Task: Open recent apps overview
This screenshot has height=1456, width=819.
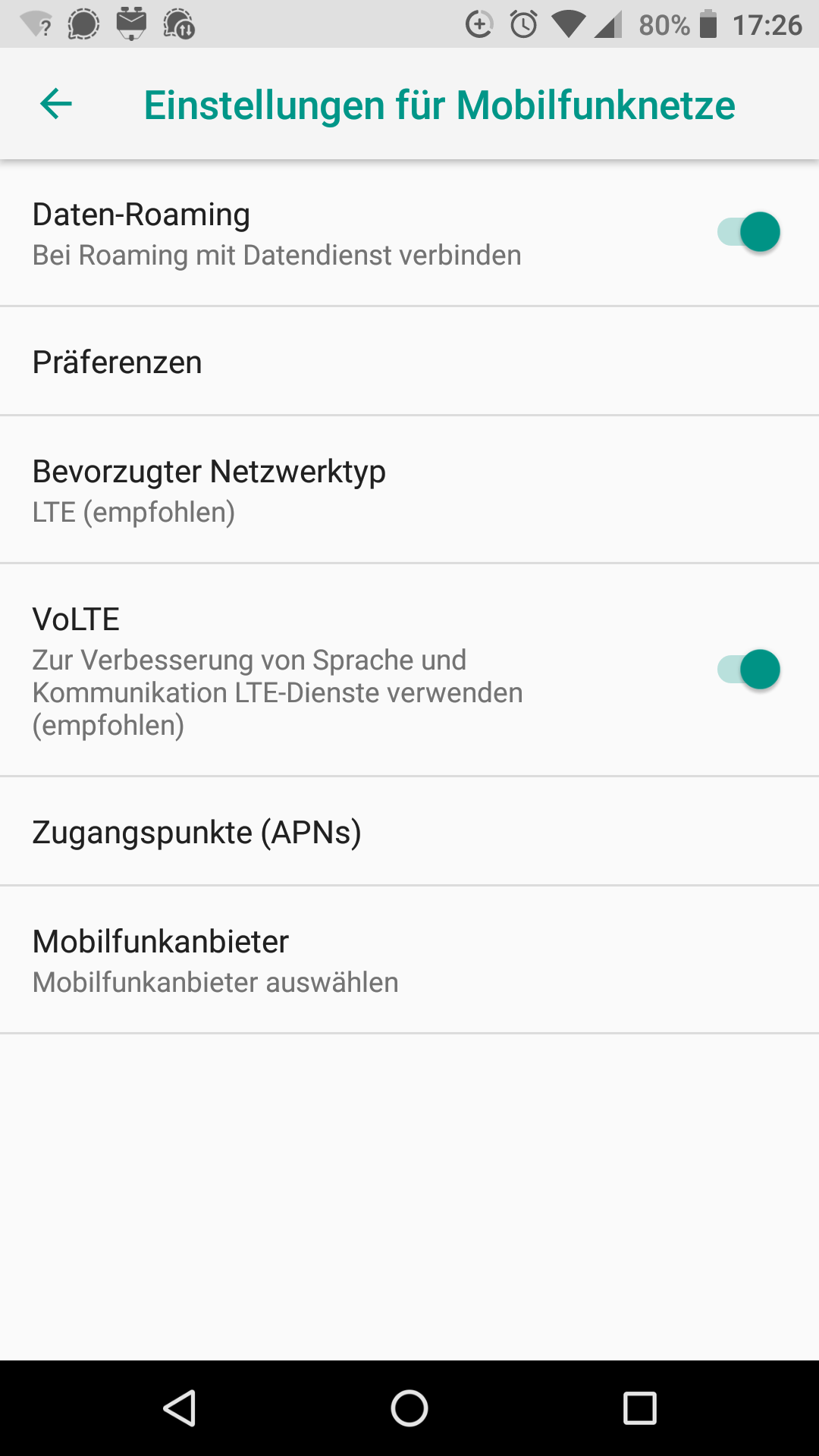Action: (639, 1408)
